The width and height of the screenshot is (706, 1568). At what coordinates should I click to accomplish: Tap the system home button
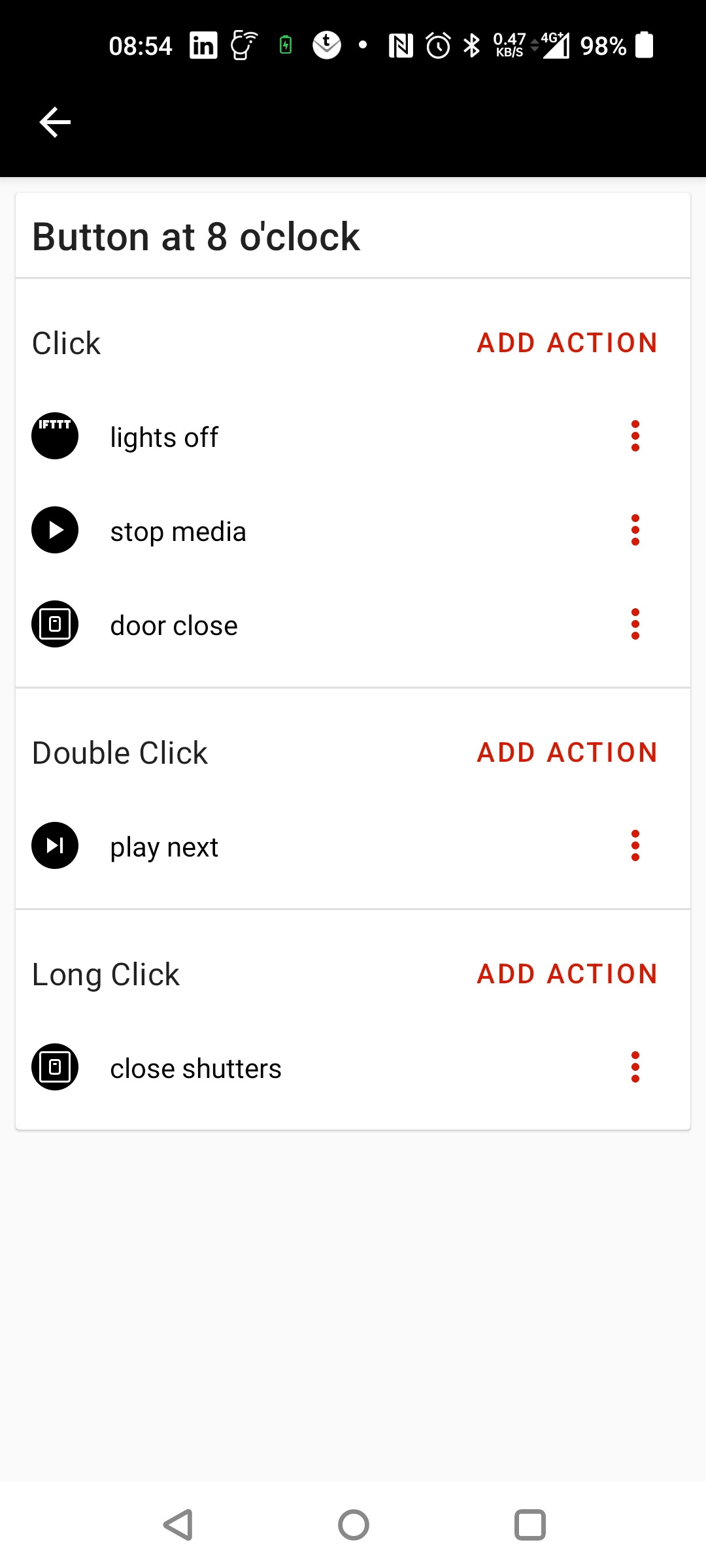pos(353,1525)
